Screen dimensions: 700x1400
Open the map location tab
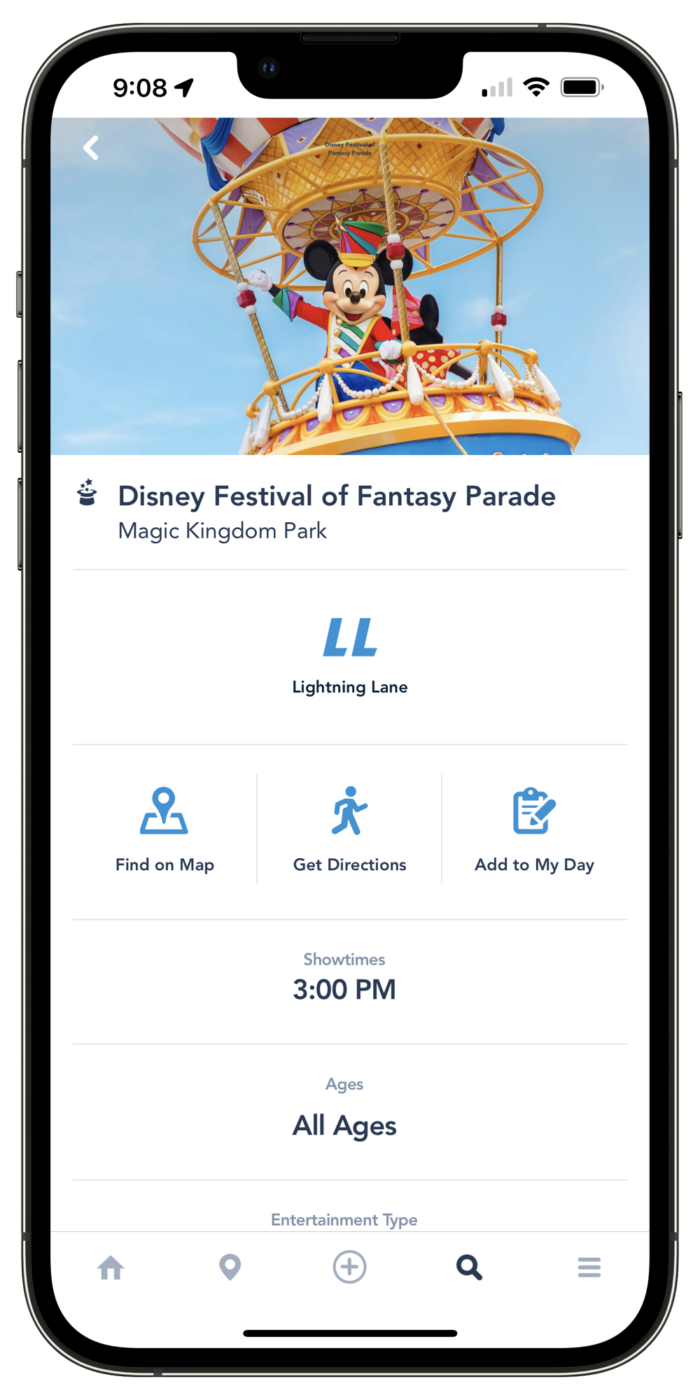coord(230,1268)
